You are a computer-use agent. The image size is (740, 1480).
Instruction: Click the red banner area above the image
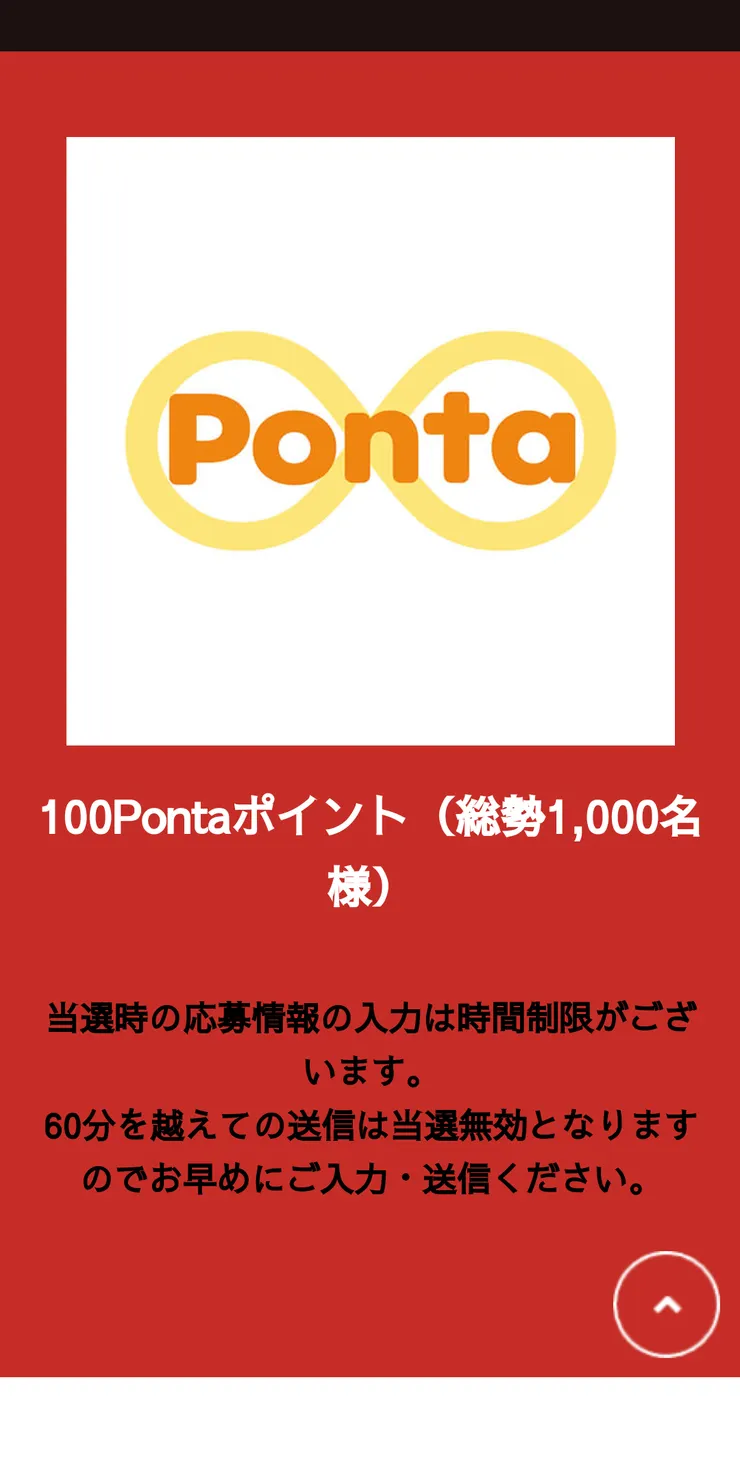(370, 95)
